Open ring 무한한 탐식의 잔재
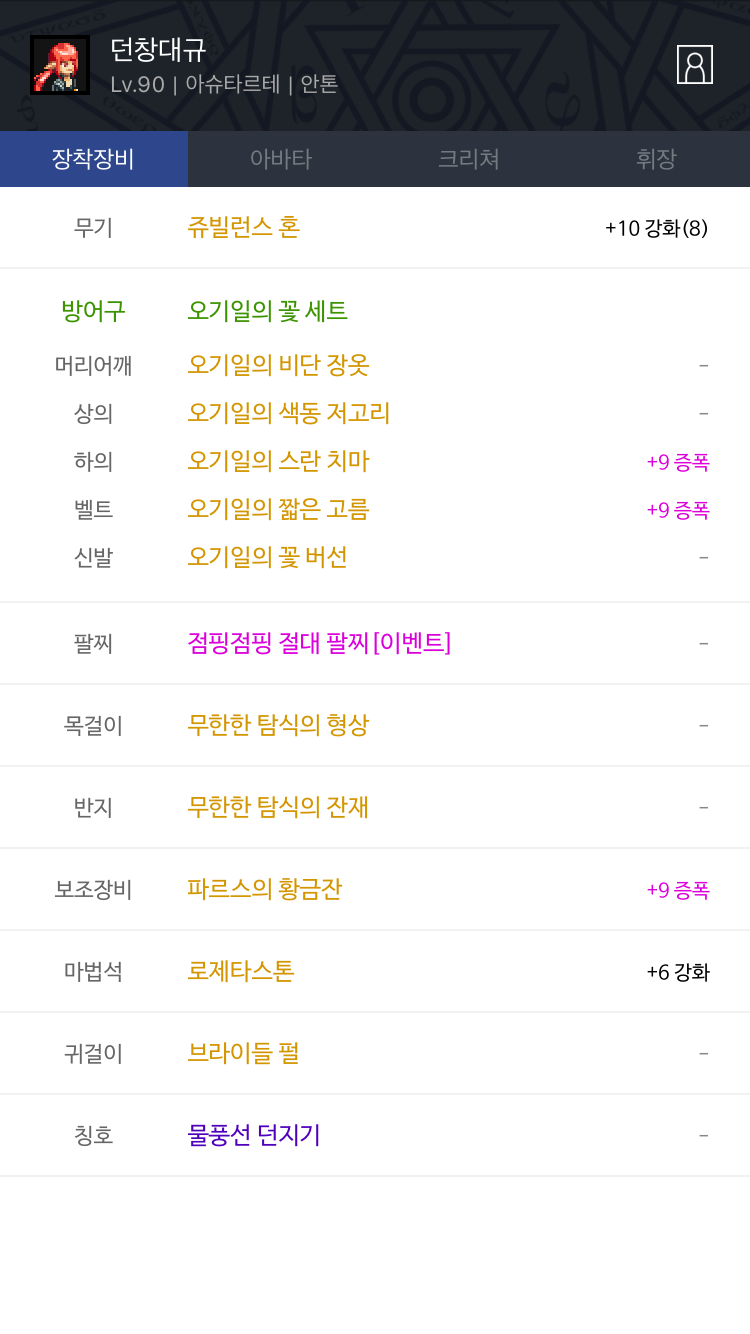 coord(278,807)
